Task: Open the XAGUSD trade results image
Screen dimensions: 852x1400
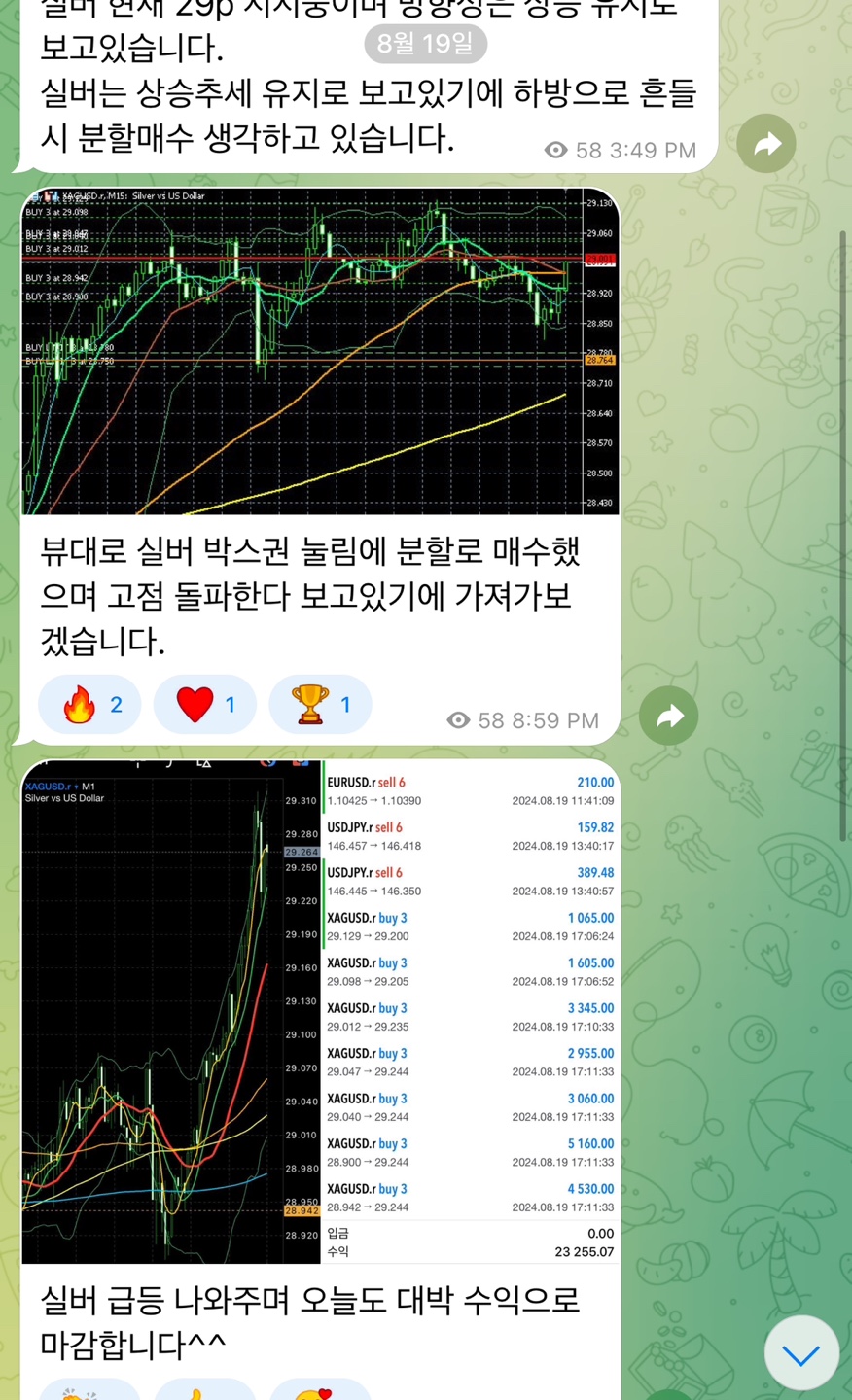Action: point(320,1011)
